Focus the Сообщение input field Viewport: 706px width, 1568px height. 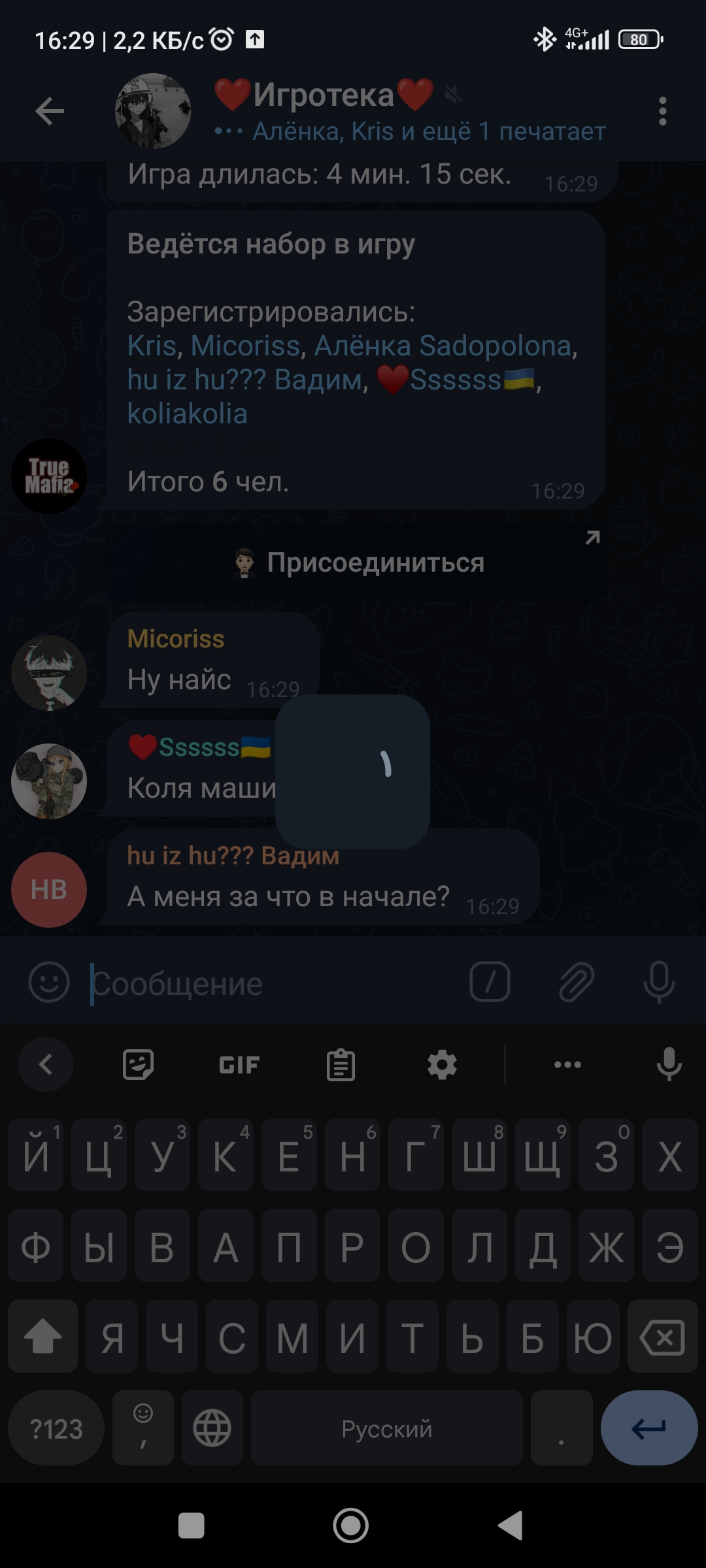275,983
